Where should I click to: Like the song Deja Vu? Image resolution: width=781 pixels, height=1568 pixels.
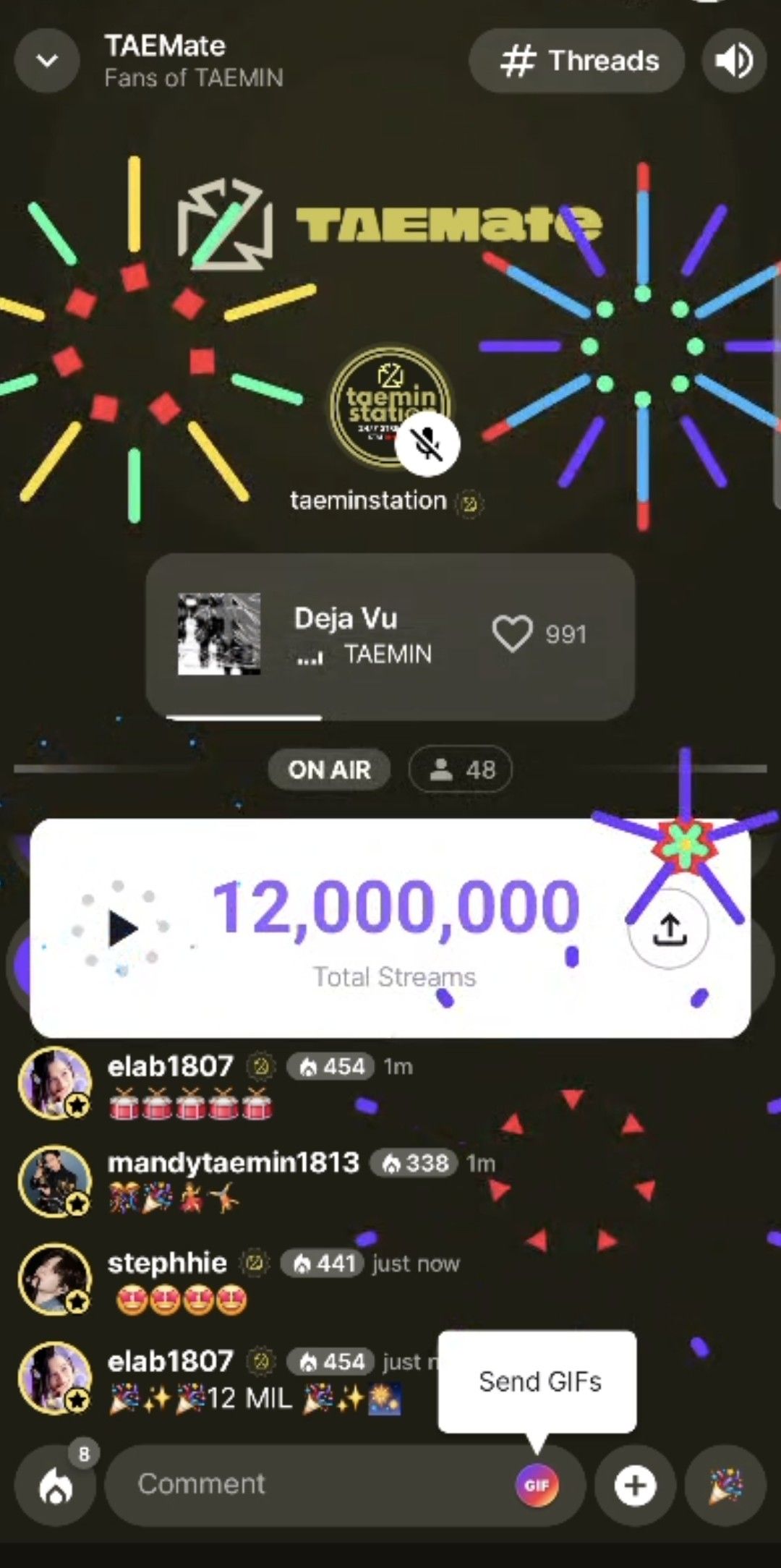512,634
